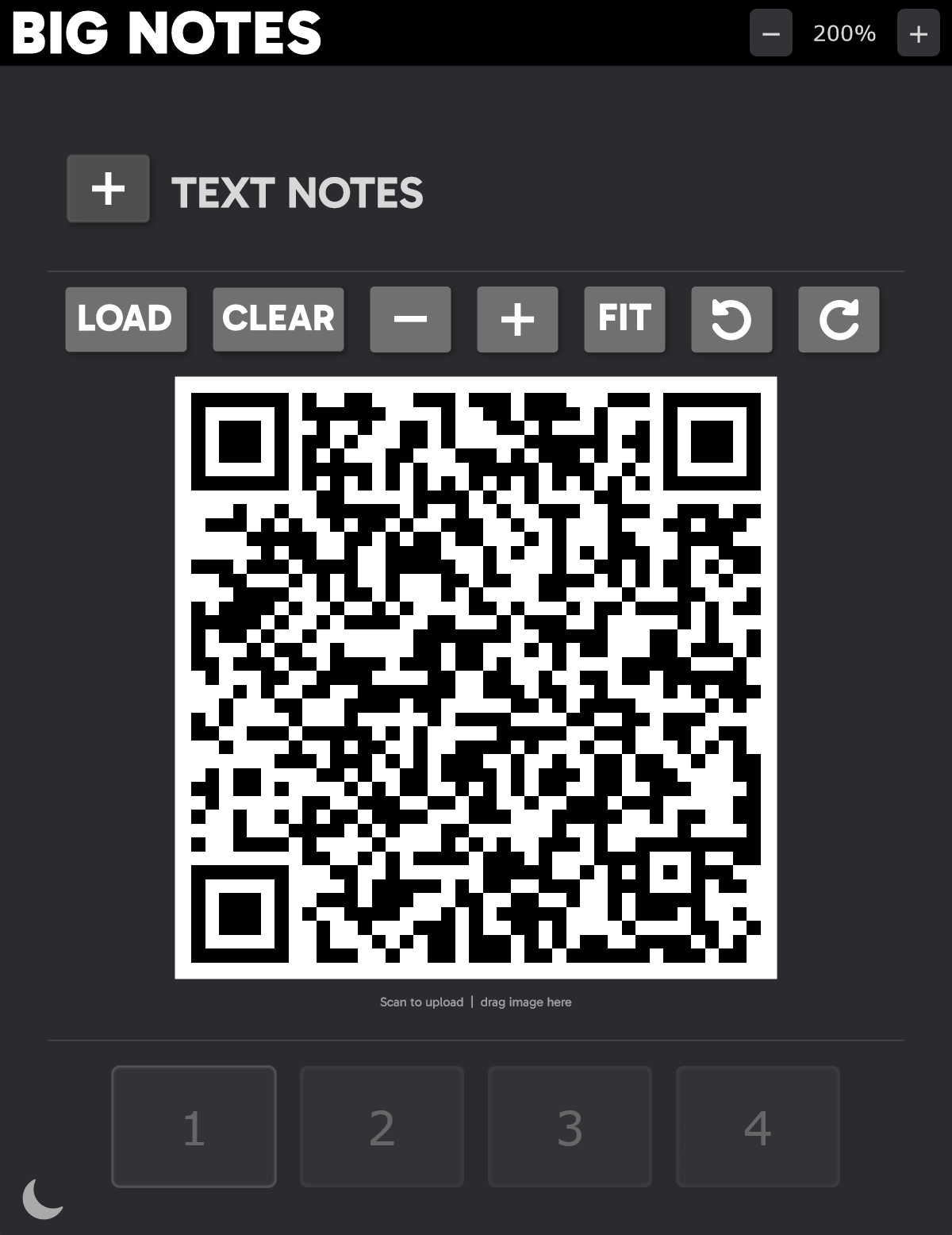The image size is (952, 1235).
Task: Rotate image clockwise
Action: (839, 319)
